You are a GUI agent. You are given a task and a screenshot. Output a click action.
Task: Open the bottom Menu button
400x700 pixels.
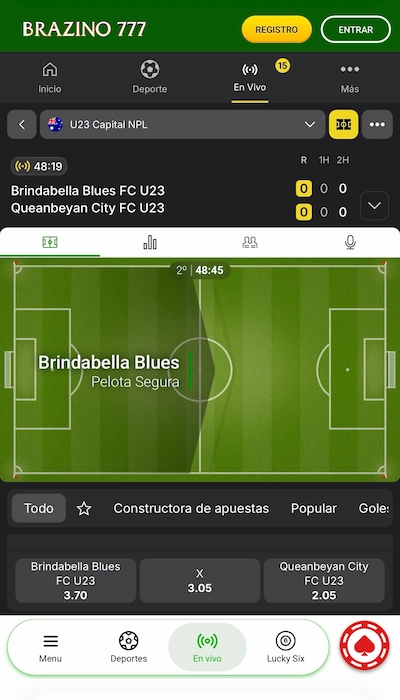[x=50, y=648]
